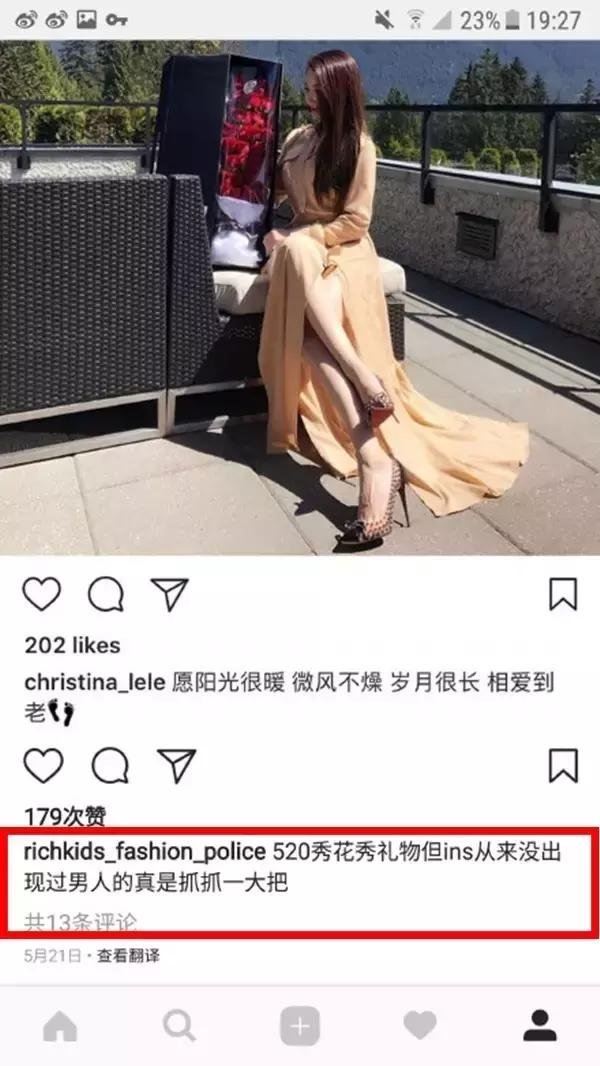Switch to the Search tab

point(179,1025)
